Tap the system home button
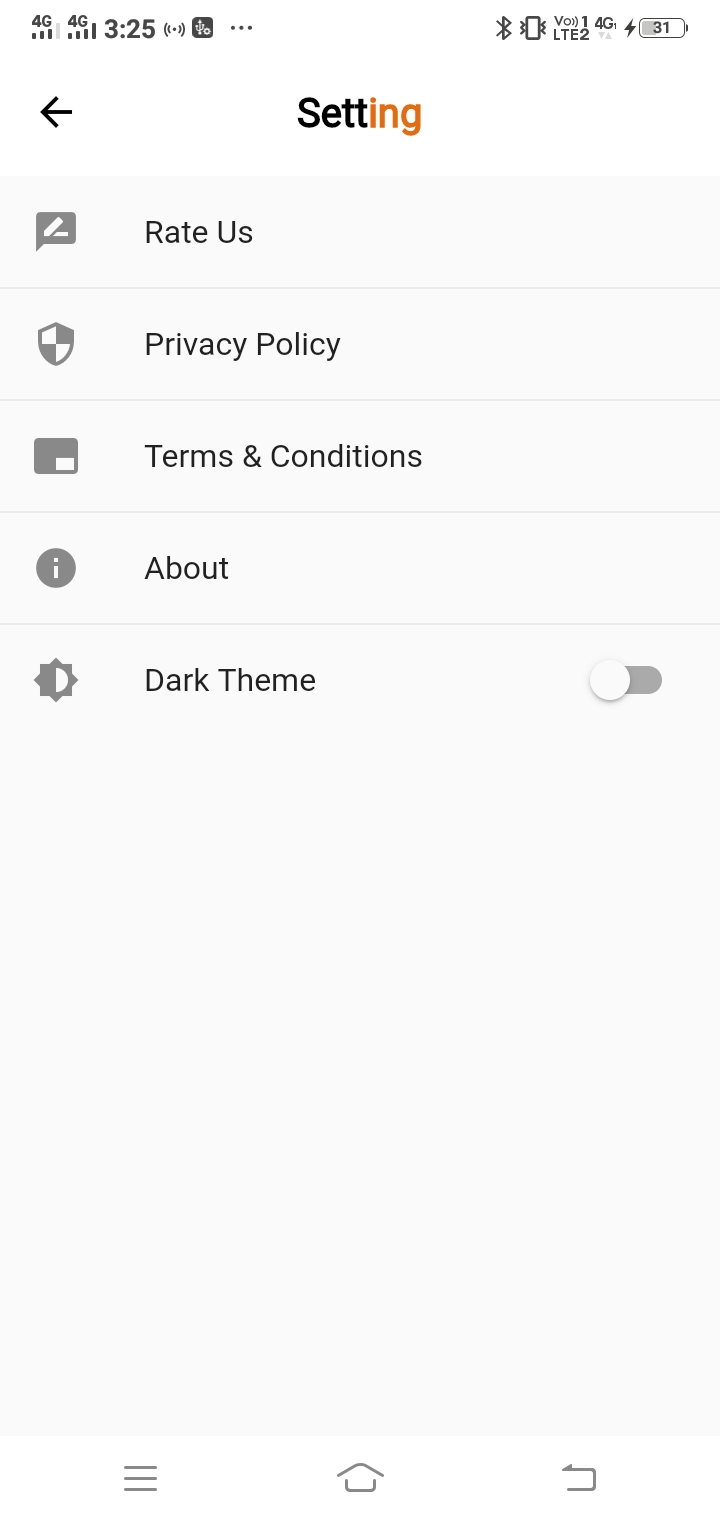This screenshot has height=1520, width=720. pyautogui.click(x=360, y=1477)
